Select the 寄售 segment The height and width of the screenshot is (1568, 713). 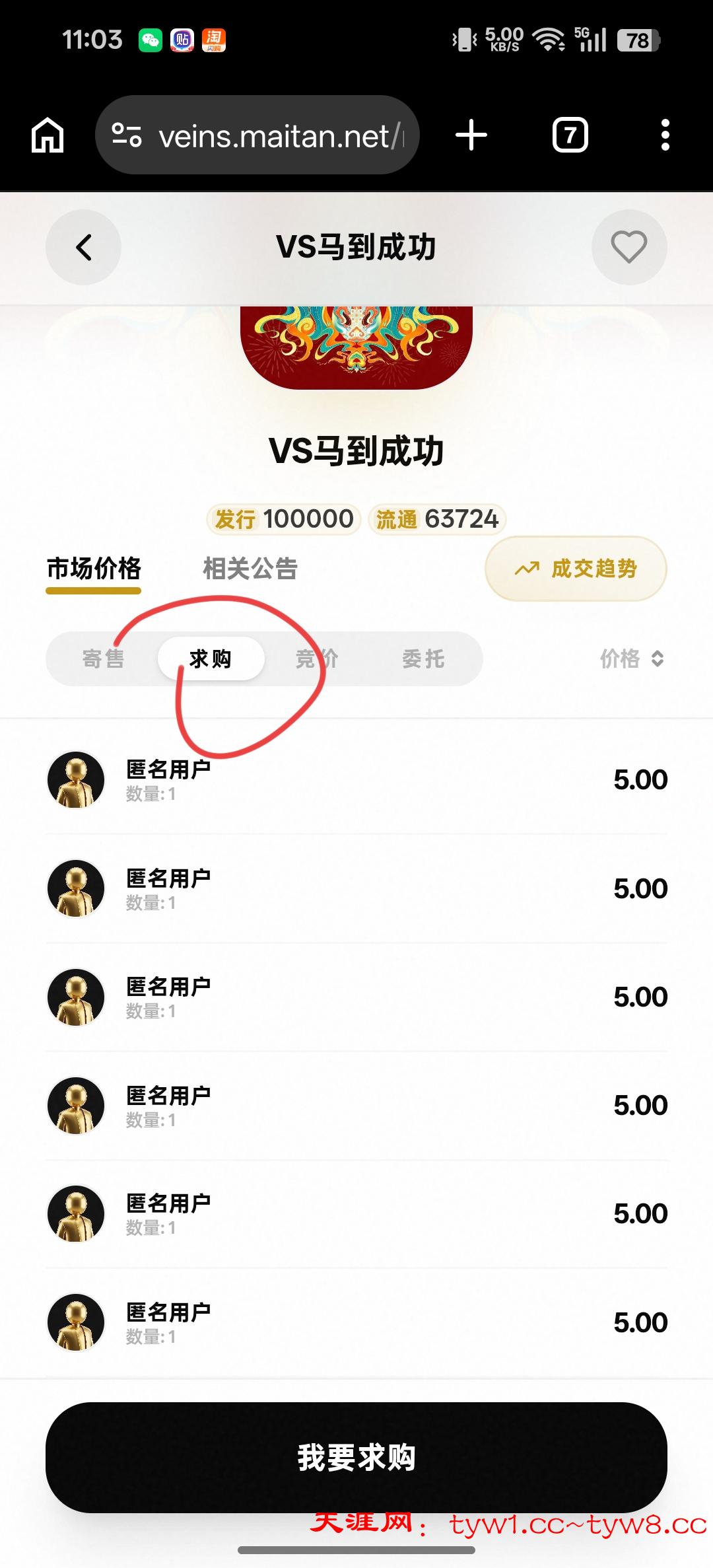pyautogui.click(x=103, y=659)
